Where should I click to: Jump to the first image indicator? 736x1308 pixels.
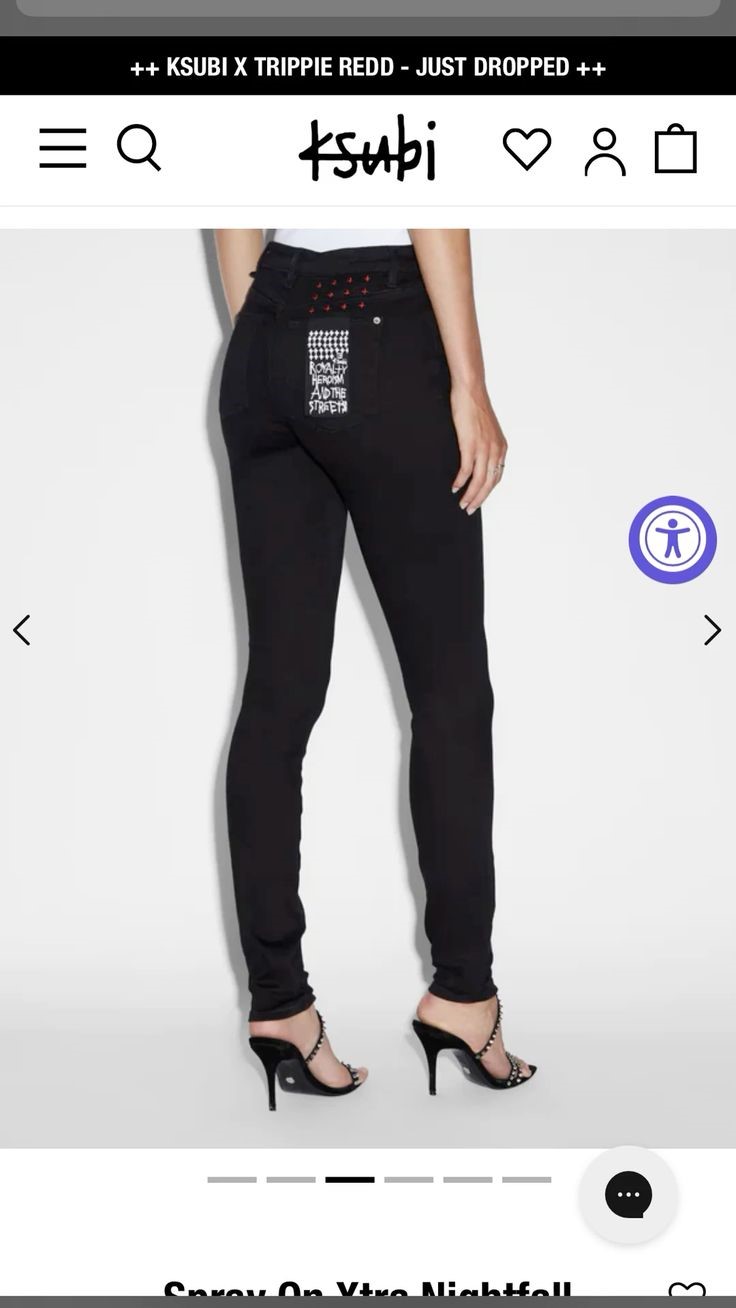[232, 1180]
